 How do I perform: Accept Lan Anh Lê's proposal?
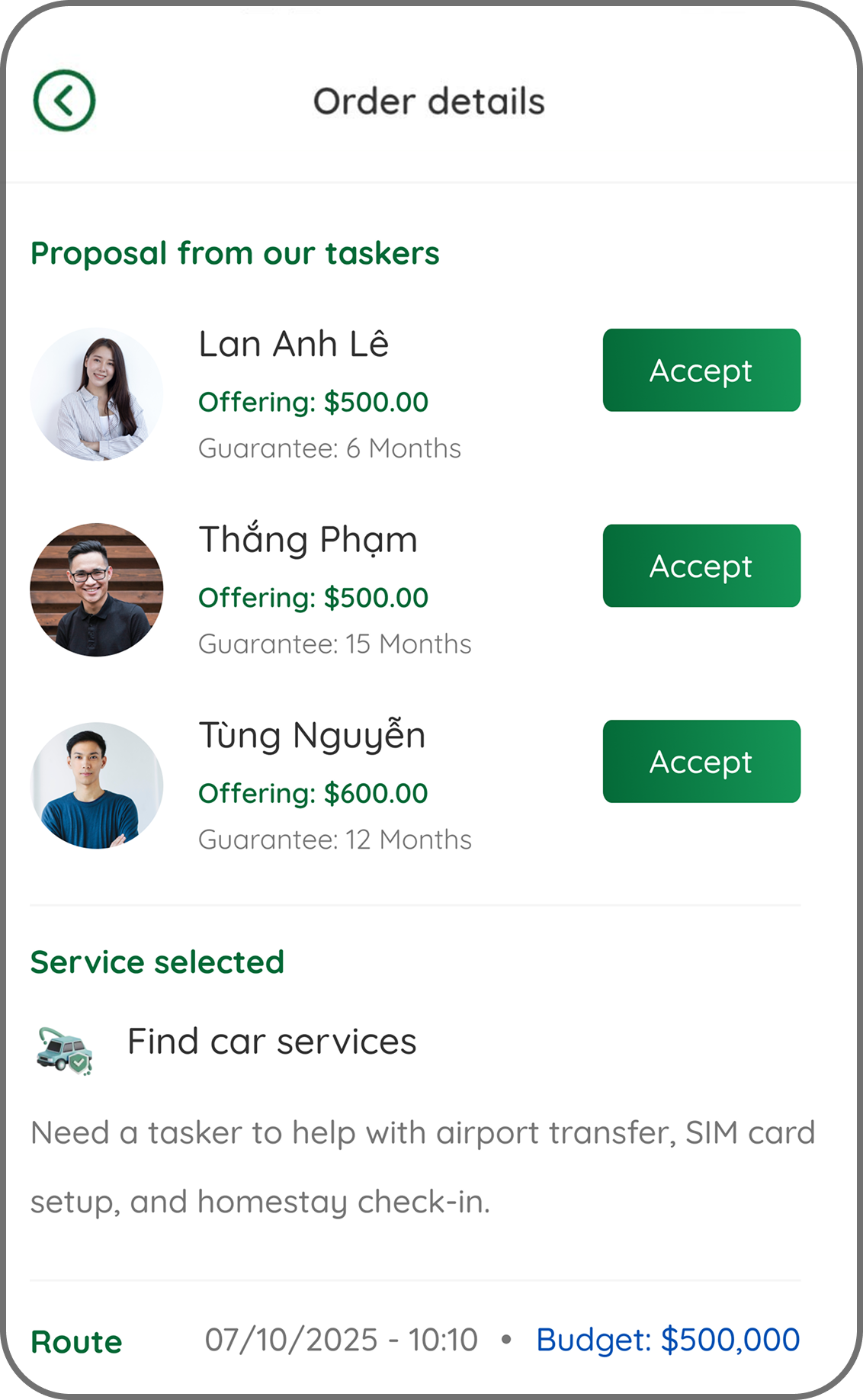[x=701, y=370]
